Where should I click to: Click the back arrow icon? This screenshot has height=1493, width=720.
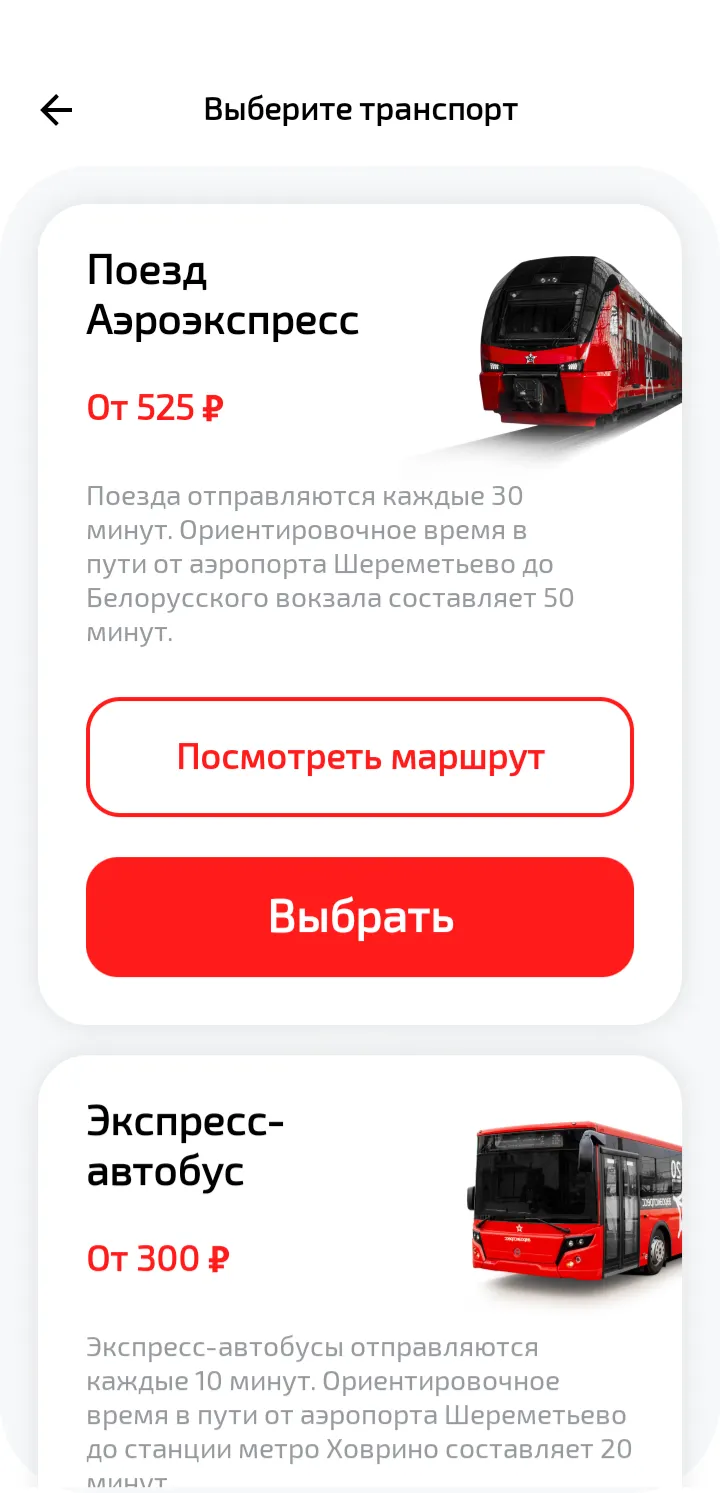click(x=56, y=109)
